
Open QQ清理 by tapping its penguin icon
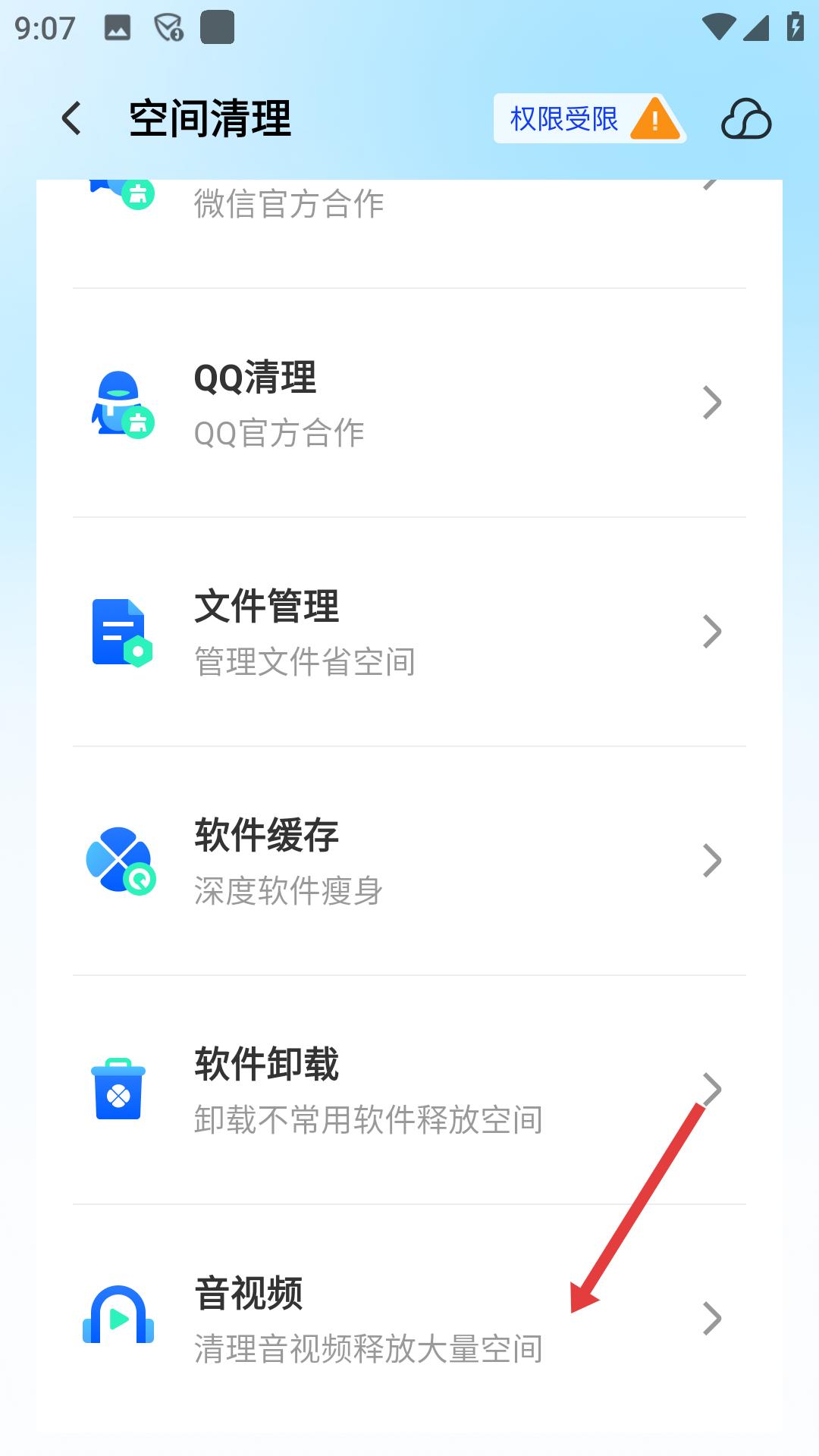point(121,403)
